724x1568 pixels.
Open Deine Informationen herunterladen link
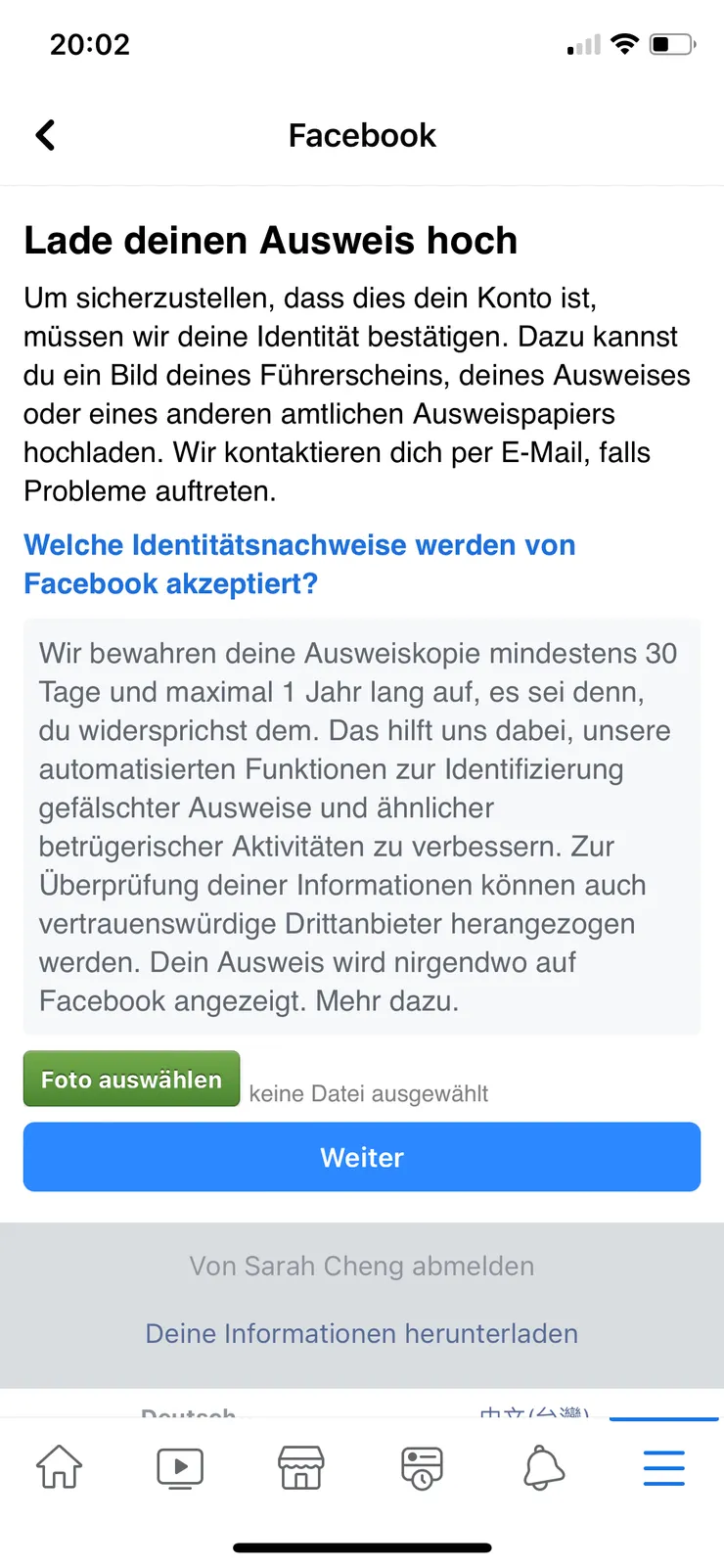coord(362,1333)
